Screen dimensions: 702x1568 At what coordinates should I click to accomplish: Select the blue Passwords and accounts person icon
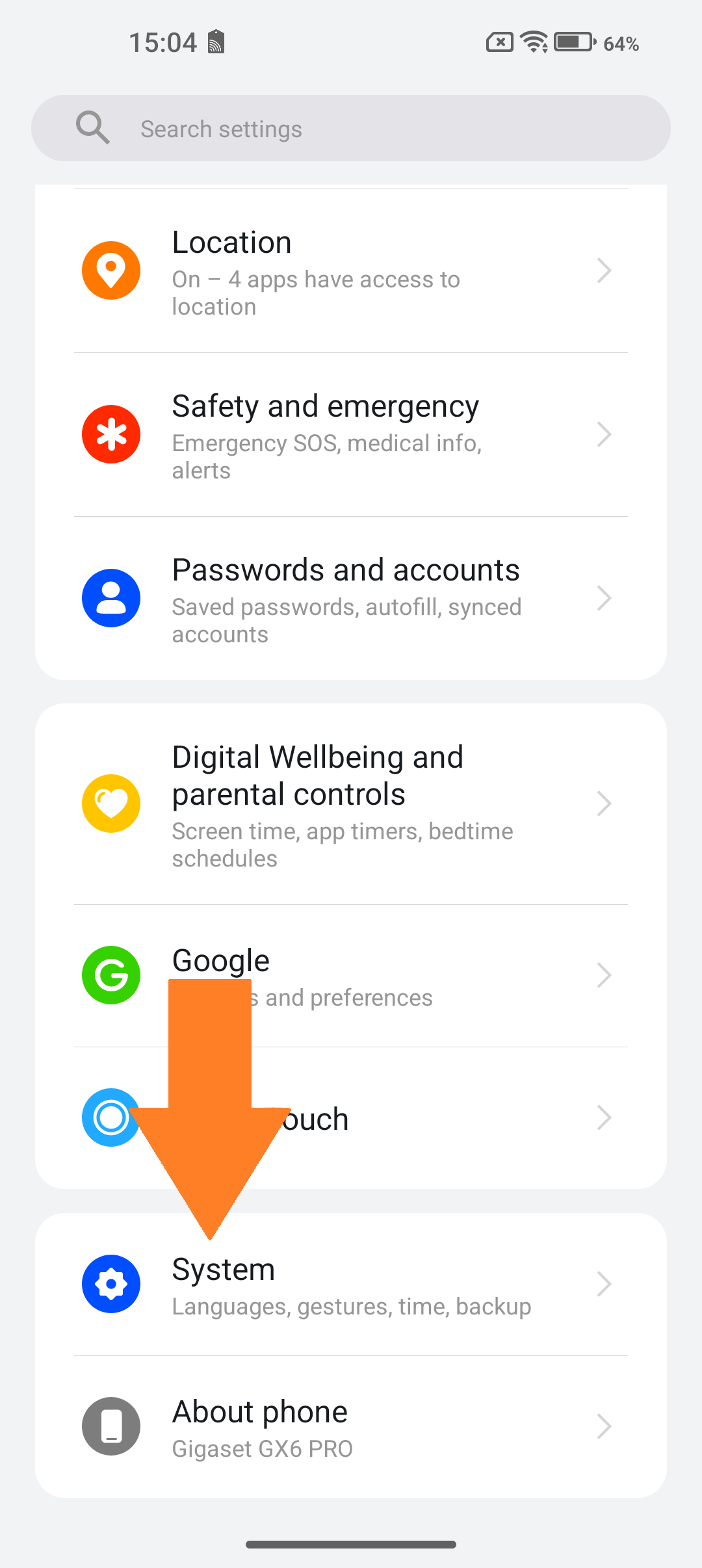coord(111,598)
